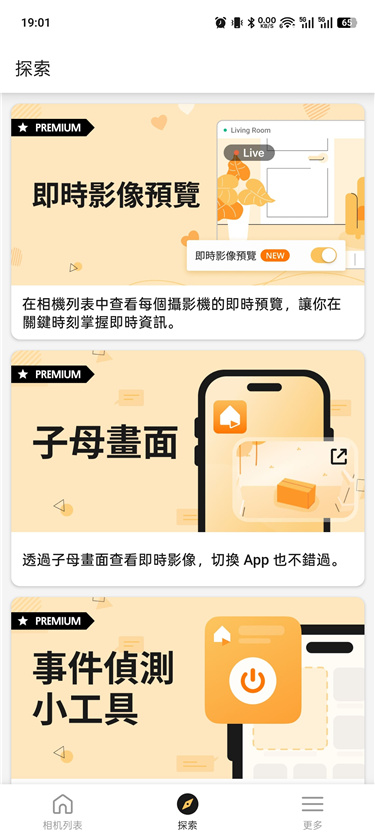Image resolution: width=375 pixels, height=838 pixels.
Task: Switch to the 相机列表 tab
Action: [x=62, y=811]
